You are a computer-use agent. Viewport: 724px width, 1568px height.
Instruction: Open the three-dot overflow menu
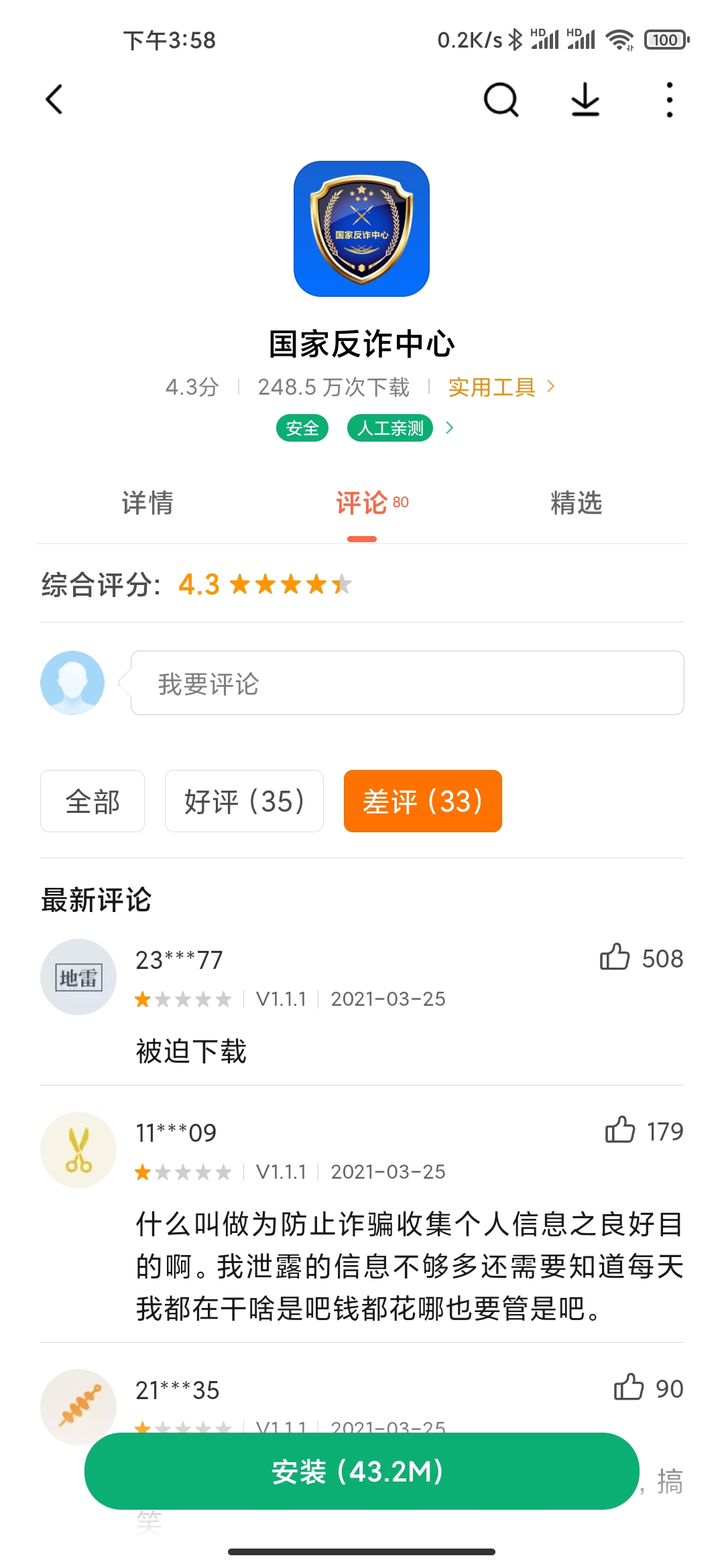point(669,100)
